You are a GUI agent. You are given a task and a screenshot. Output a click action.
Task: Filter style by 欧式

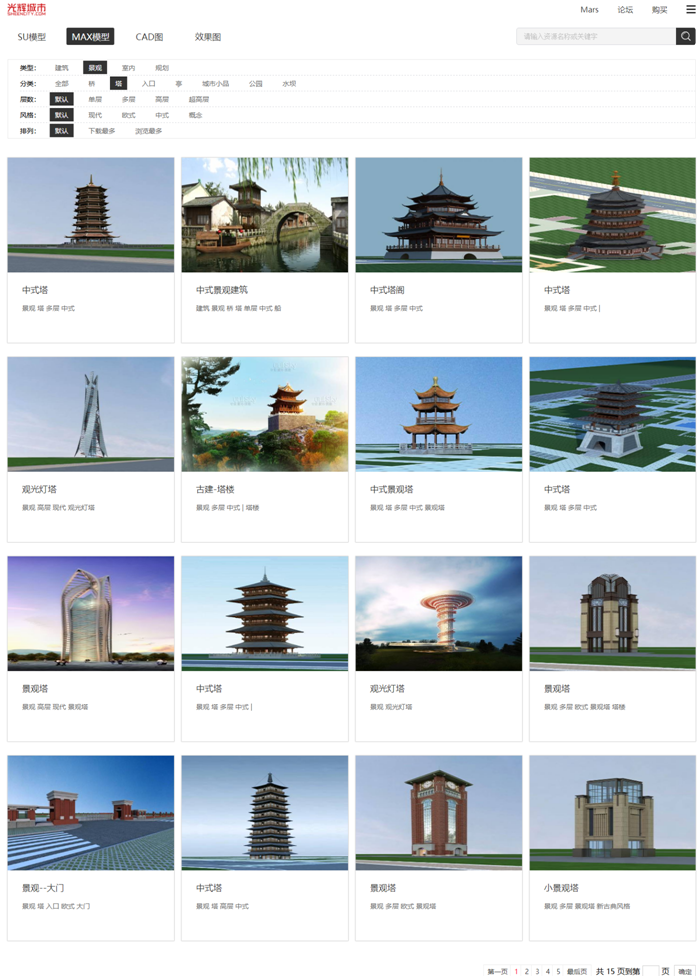[128, 115]
